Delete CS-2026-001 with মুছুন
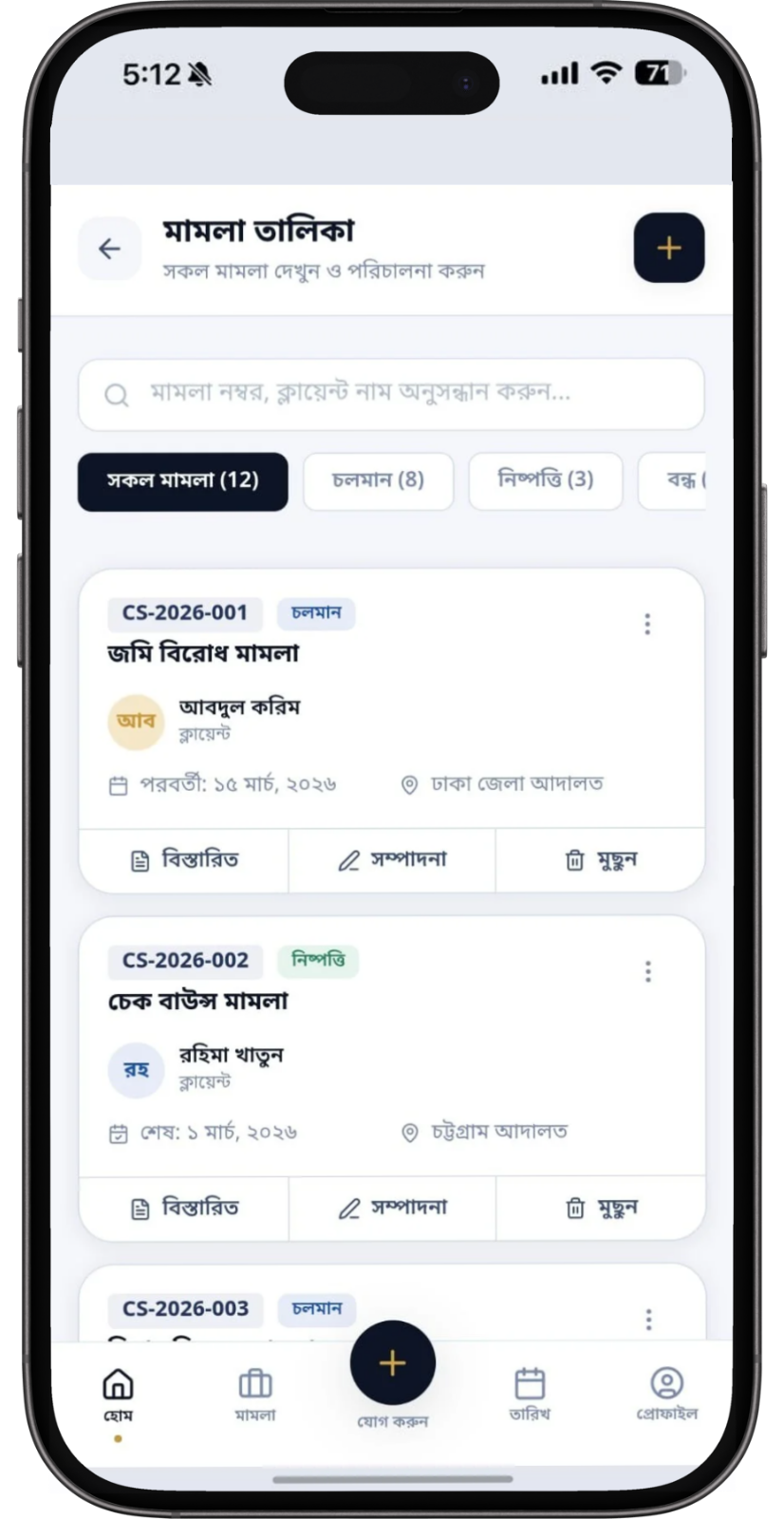 600,860
